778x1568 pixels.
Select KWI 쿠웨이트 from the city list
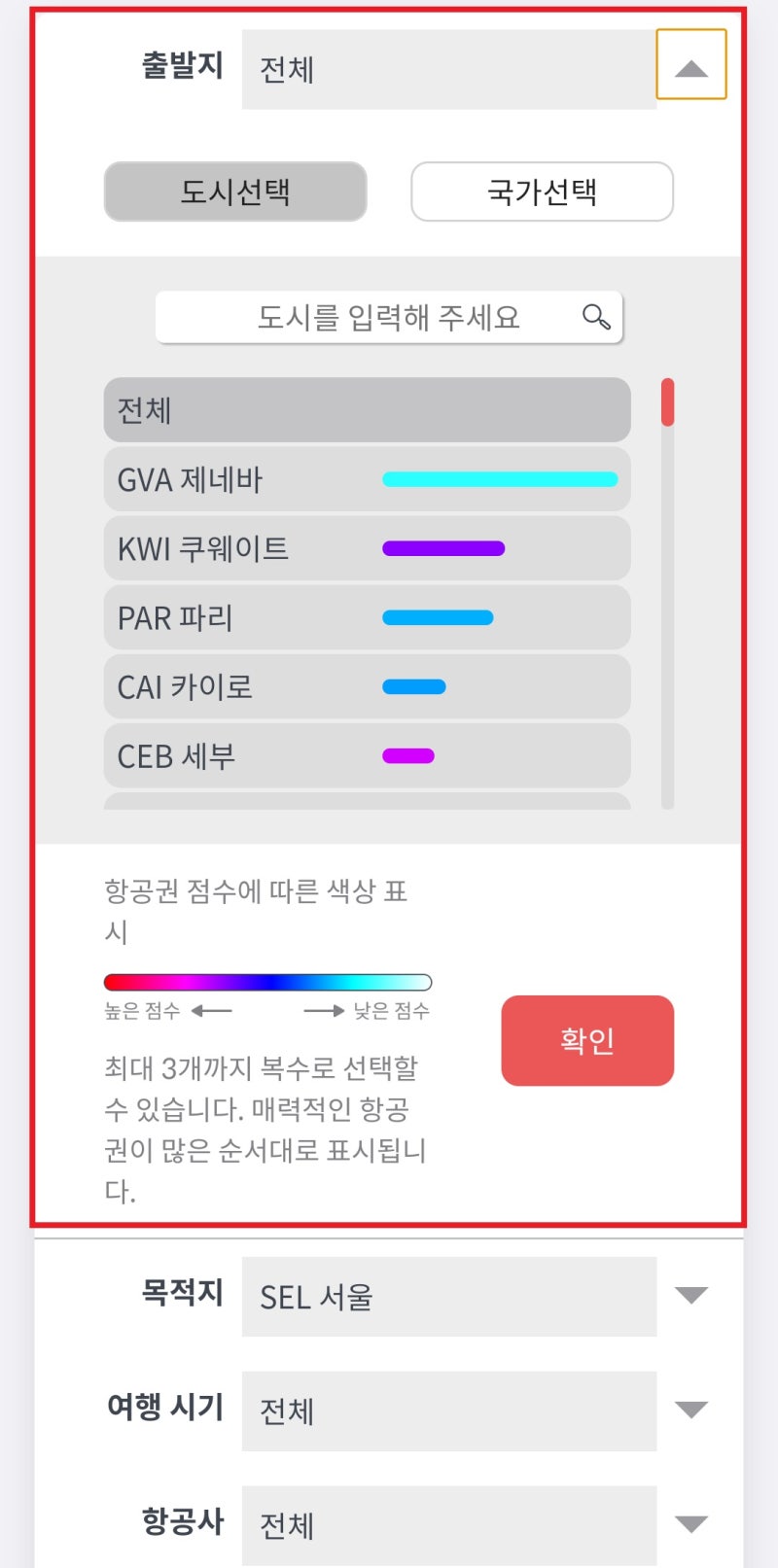pyautogui.click(x=243, y=548)
